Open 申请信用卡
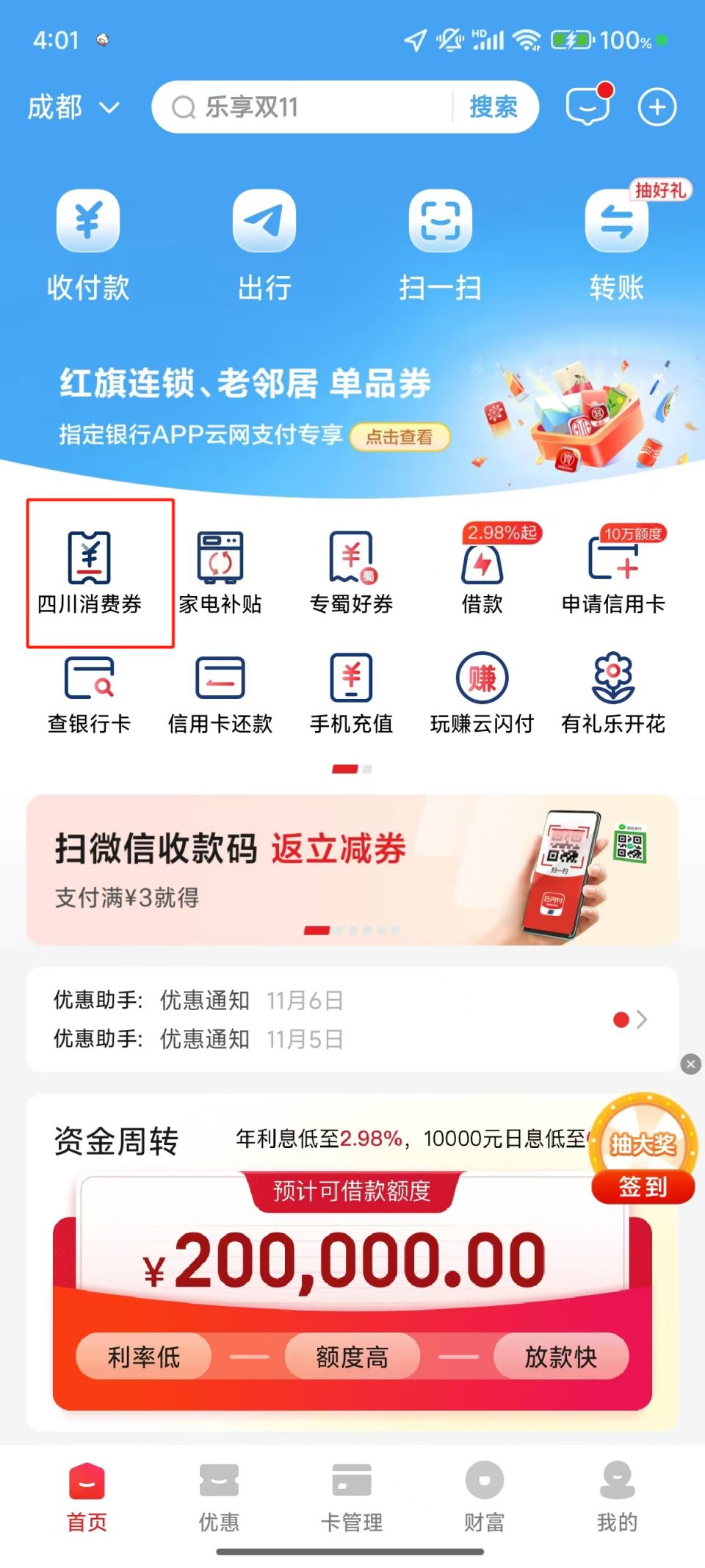Image resolution: width=705 pixels, height=1568 pixels. click(613, 573)
